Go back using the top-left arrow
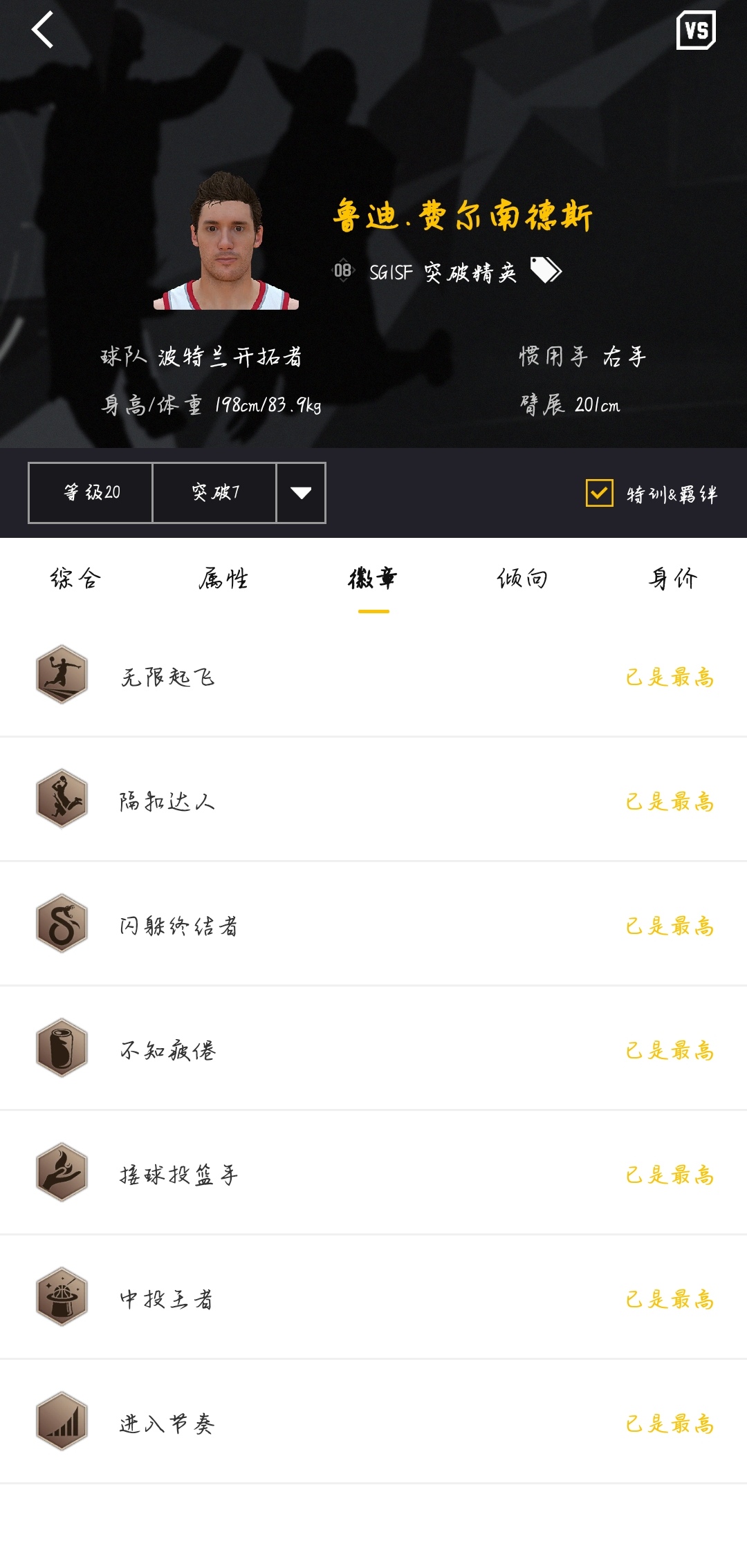Image resolution: width=747 pixels, height=1568 pixels. click(43, 30)
